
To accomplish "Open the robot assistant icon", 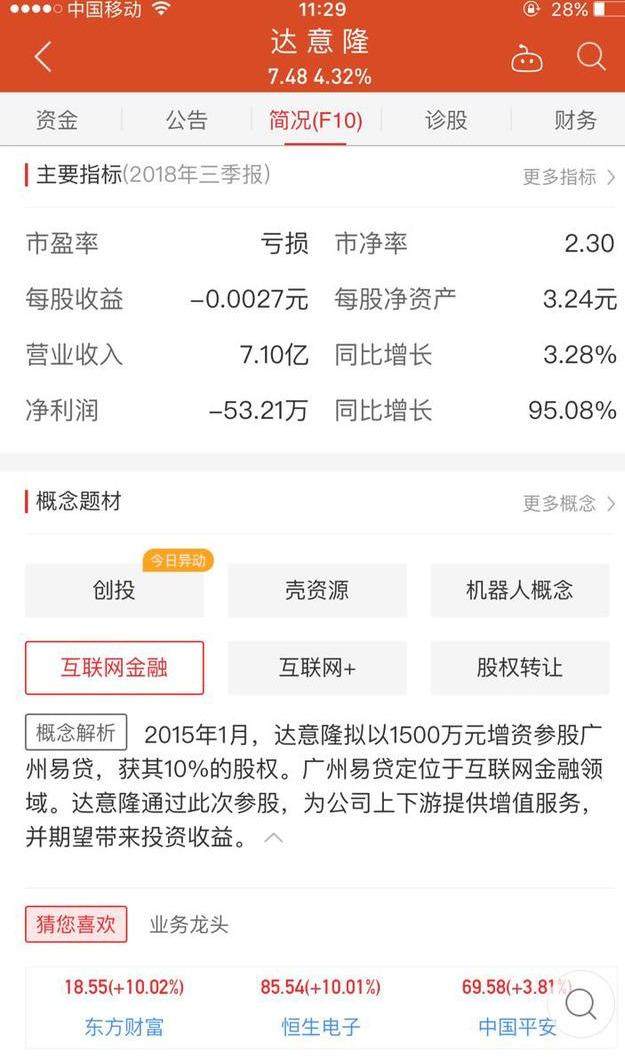I will click(x=527, y=58).
